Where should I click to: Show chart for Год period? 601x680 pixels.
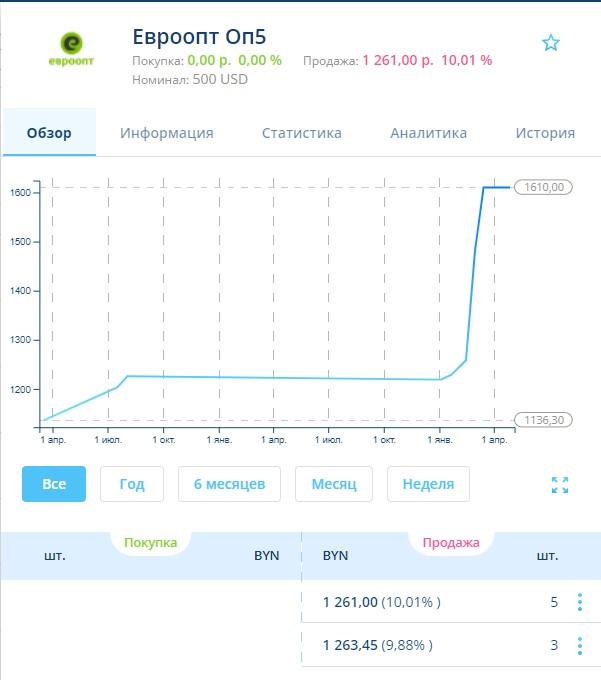pyautogui.click(x=132, y=484)
